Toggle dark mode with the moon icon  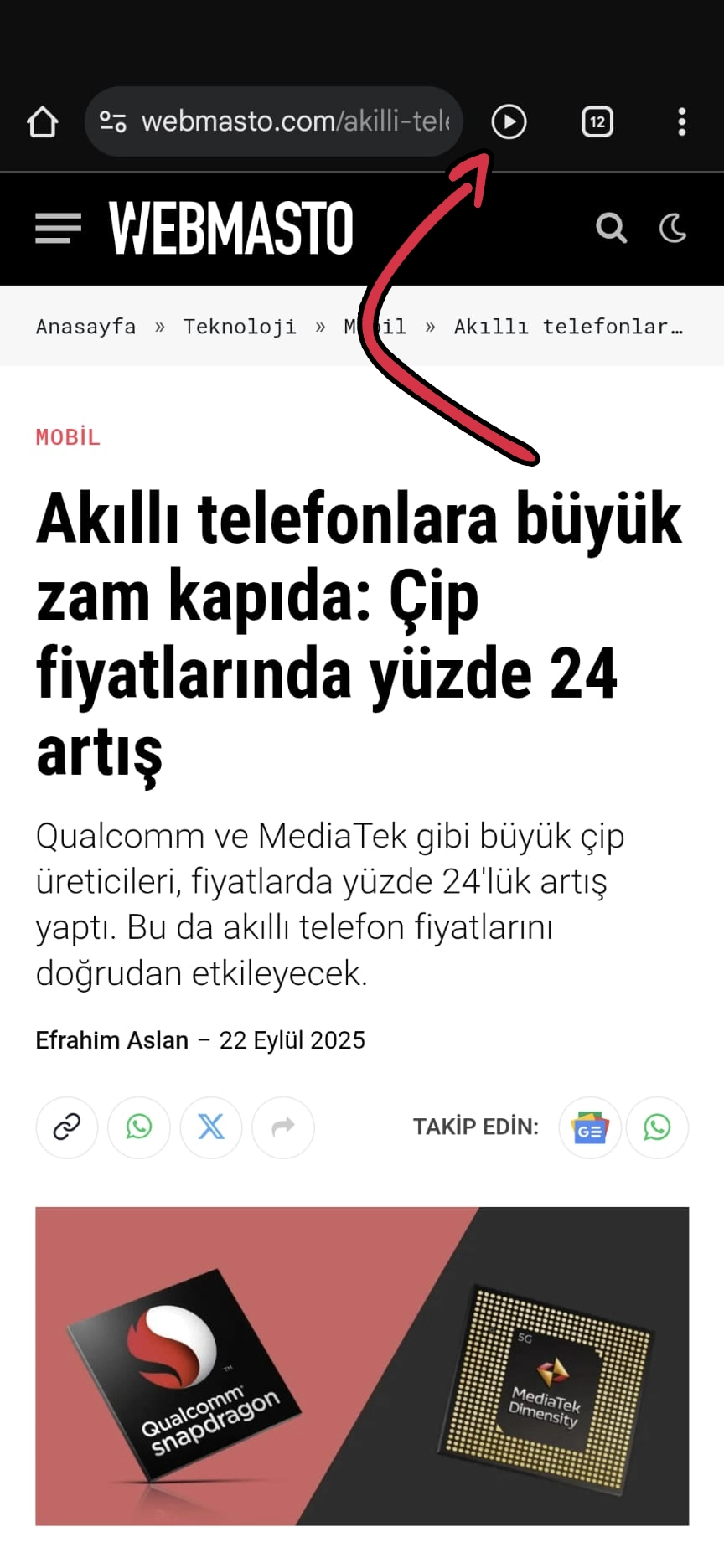(673, 228)
